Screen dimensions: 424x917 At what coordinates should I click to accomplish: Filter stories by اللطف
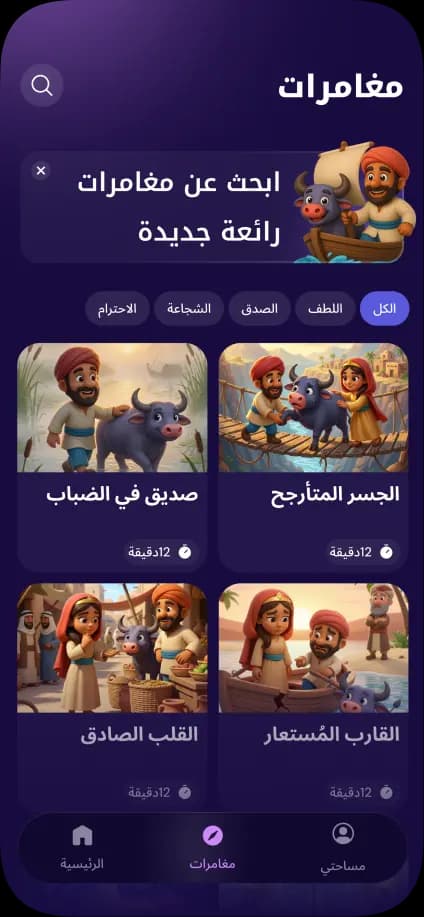tap(325, 308)
